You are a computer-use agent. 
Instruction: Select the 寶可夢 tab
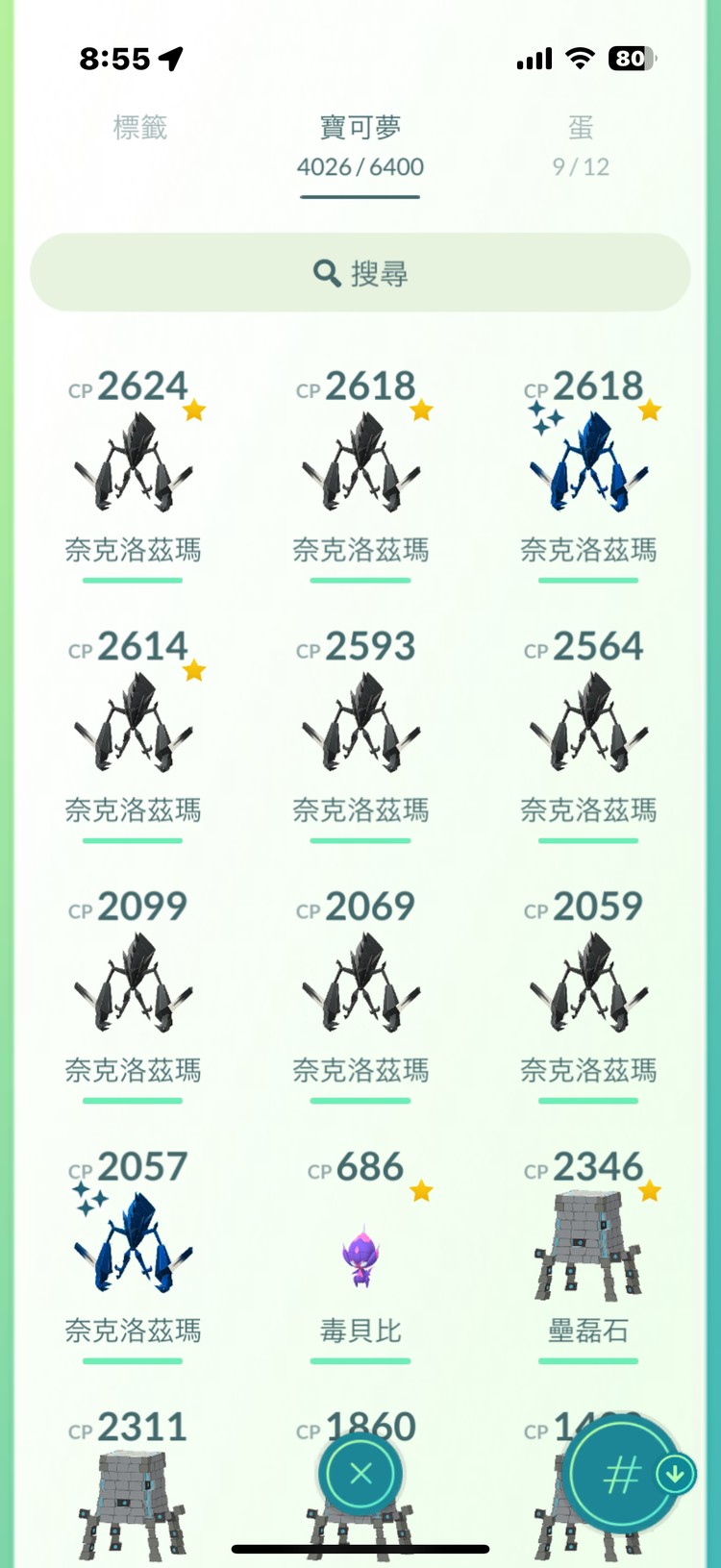[x=360, y=144]
